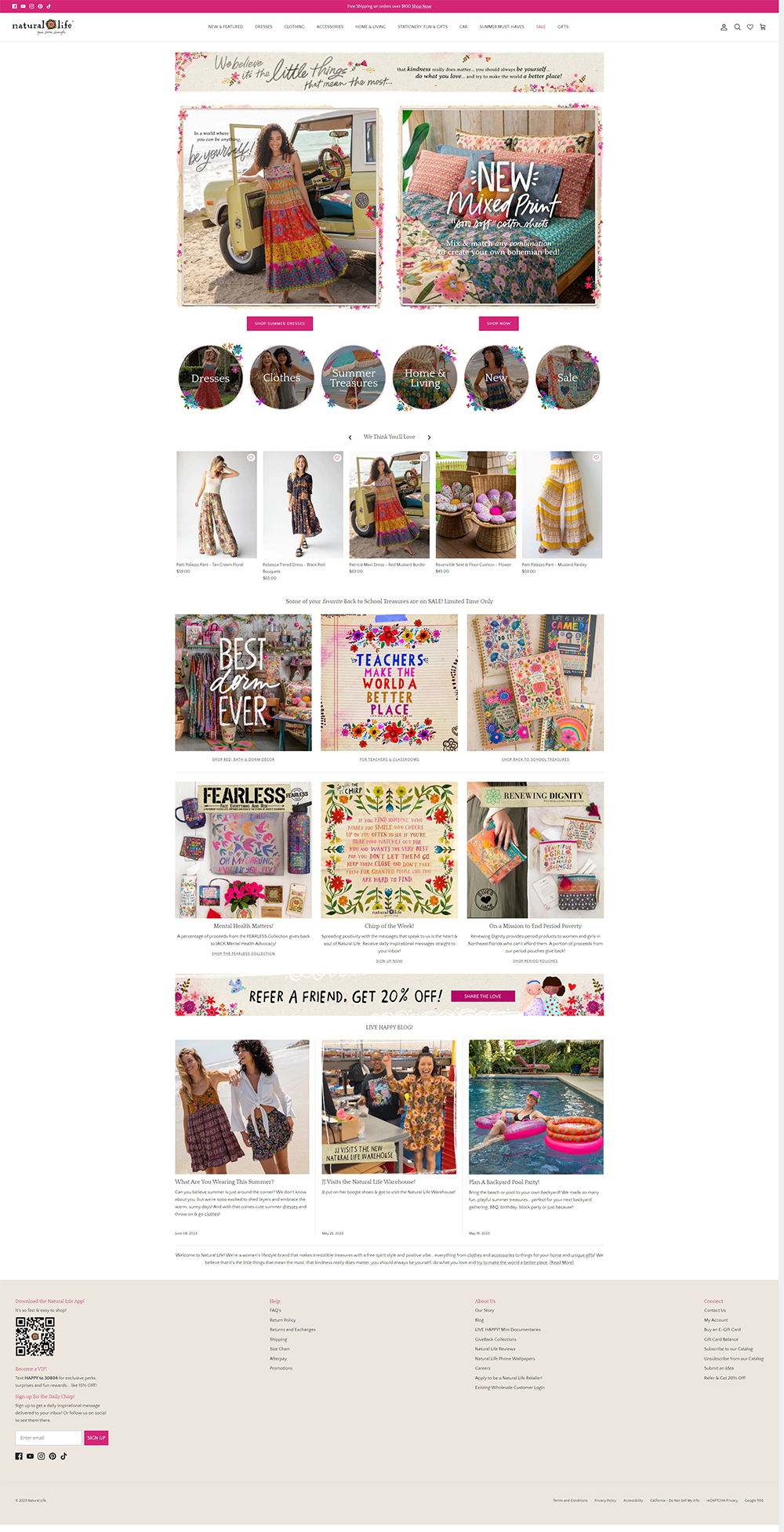Favorite the Patti Palazzo Pant Tan Cream Floral
The width and height of the screenshot is (784, 1532).
(x=251, y=457)
